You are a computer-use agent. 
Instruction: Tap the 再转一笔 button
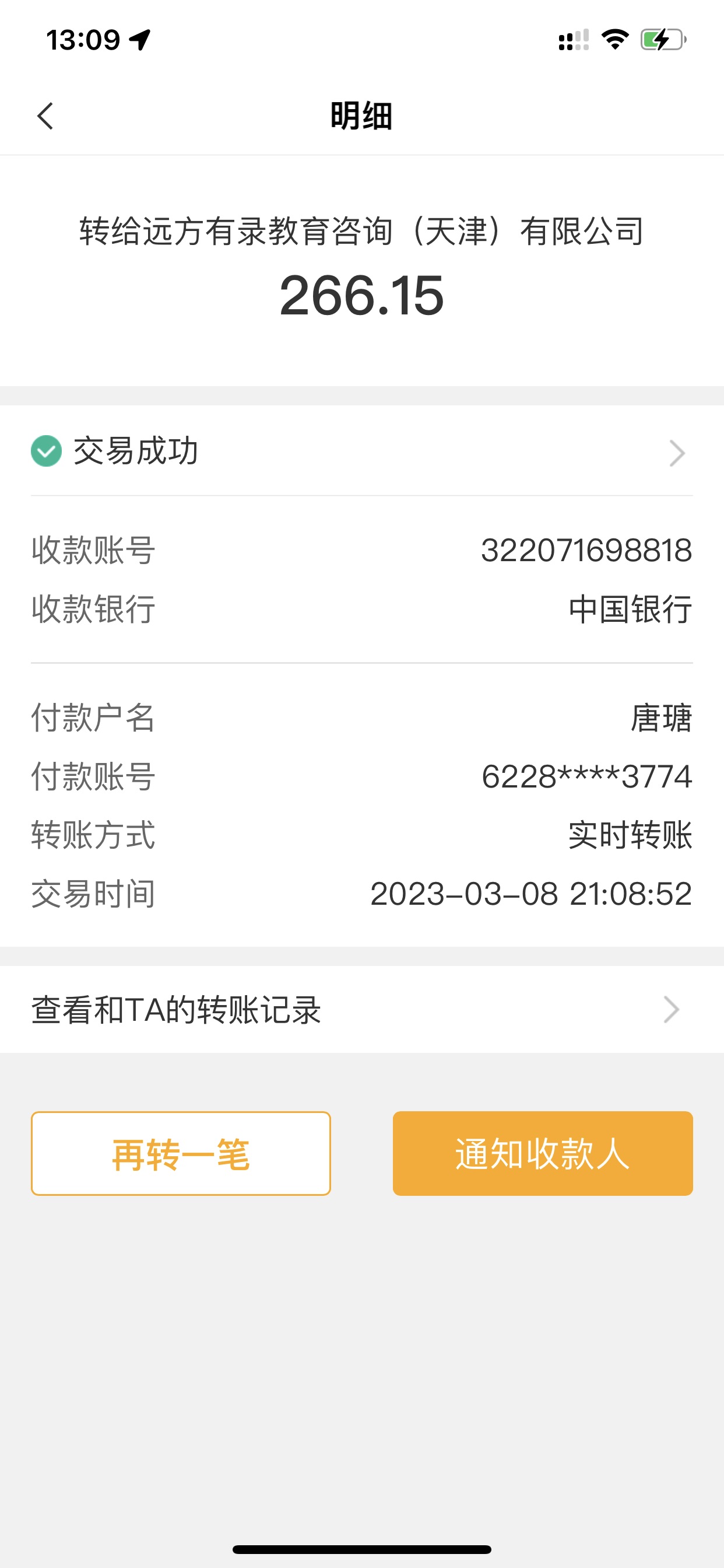point(181,1153)
